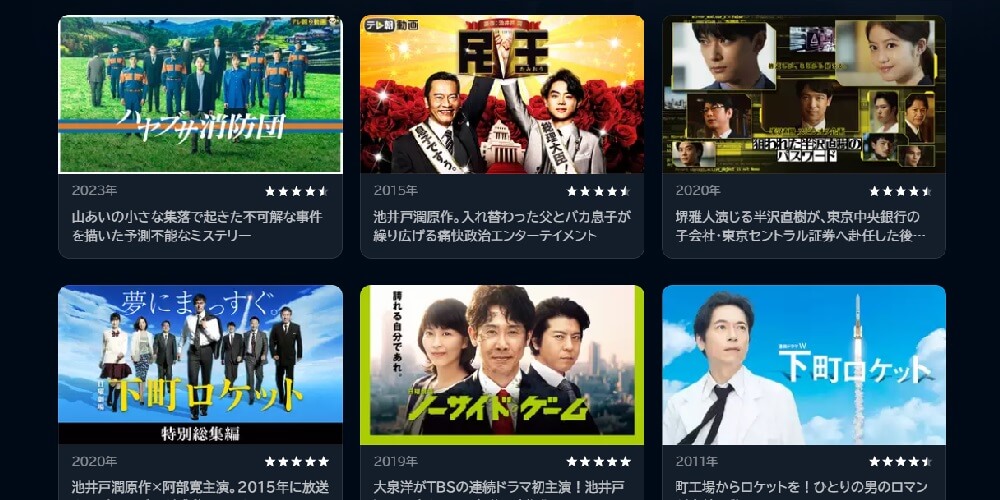Viewport: 1000px width, 500px height.
Task: Open the ハヤブサ消防団 drama card
Action: 200,95
